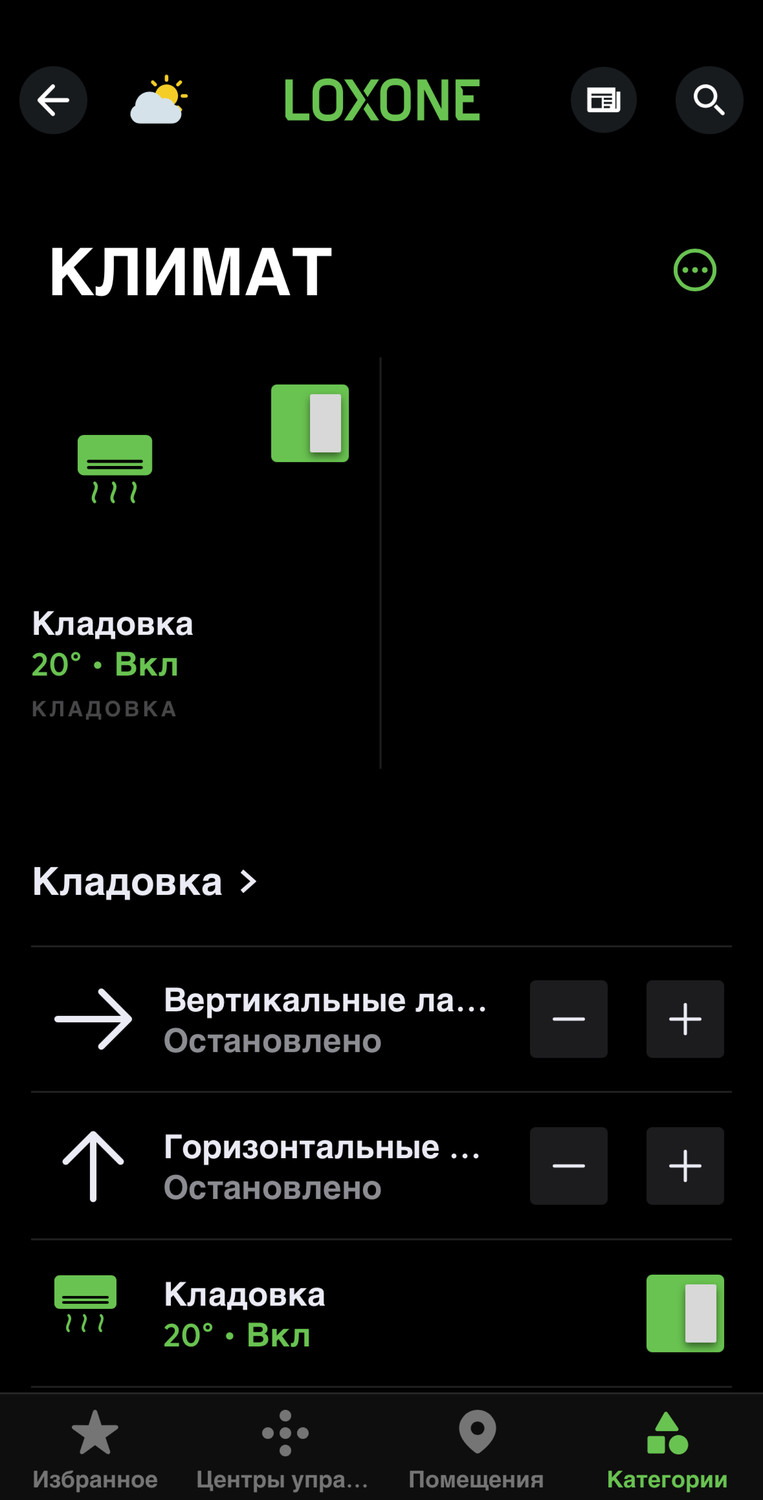
Task: Open the Климат more options menu
Action: [x=695, y=270]
